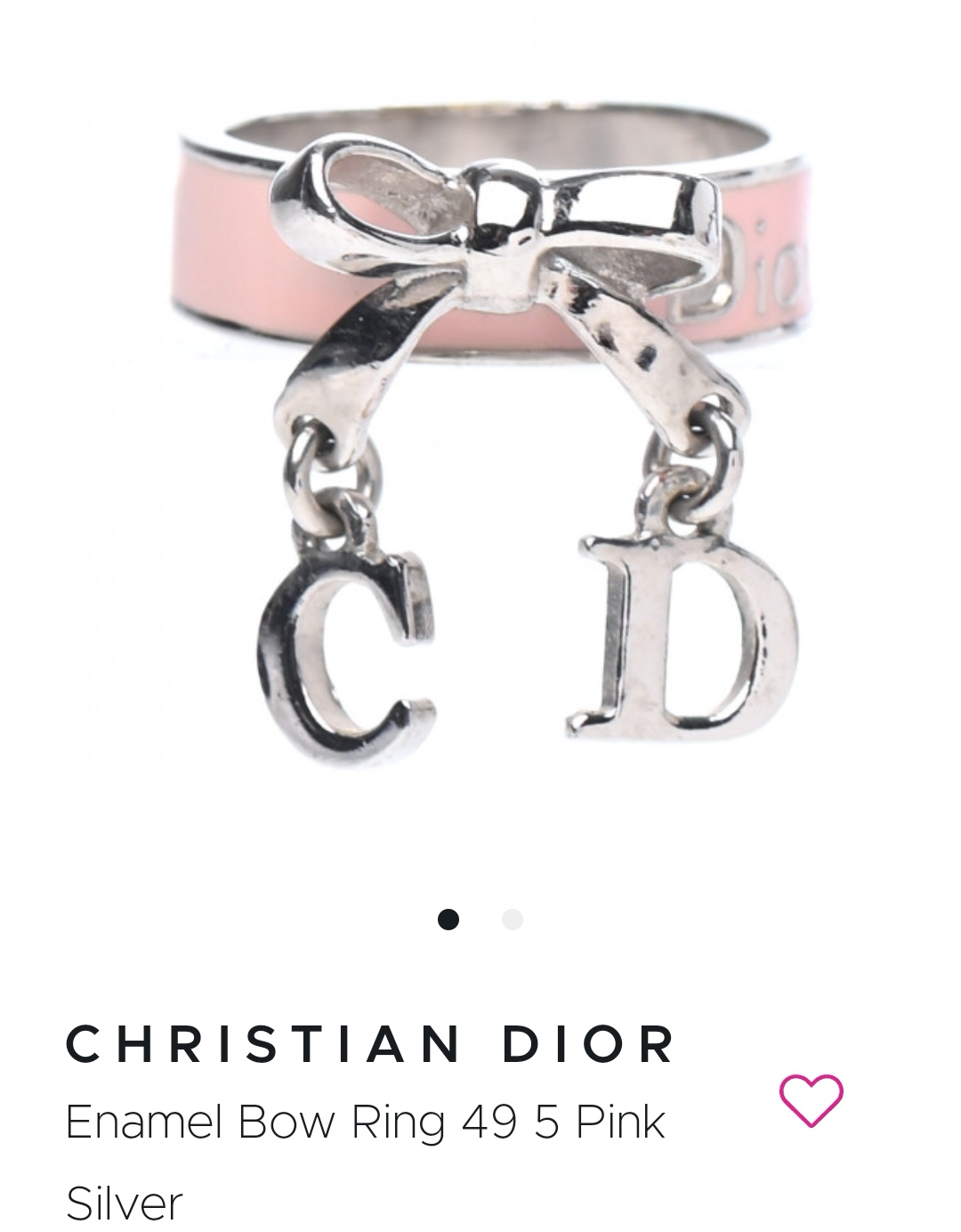Screen dimensions: 961x1232
Task: Go to the second image indicator dot
Action: click(513, 920)
